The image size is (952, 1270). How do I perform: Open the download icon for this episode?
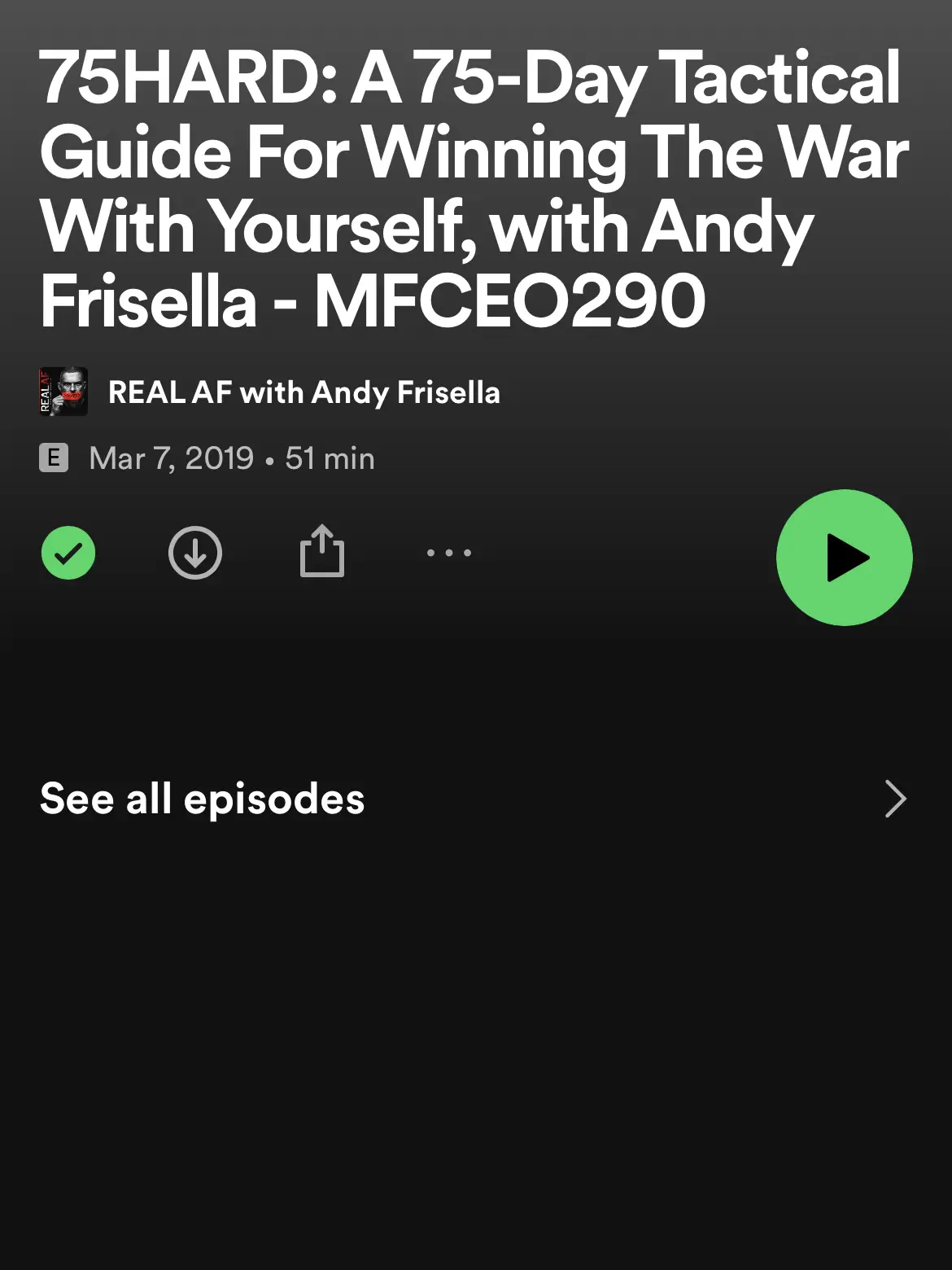point(194,553)
